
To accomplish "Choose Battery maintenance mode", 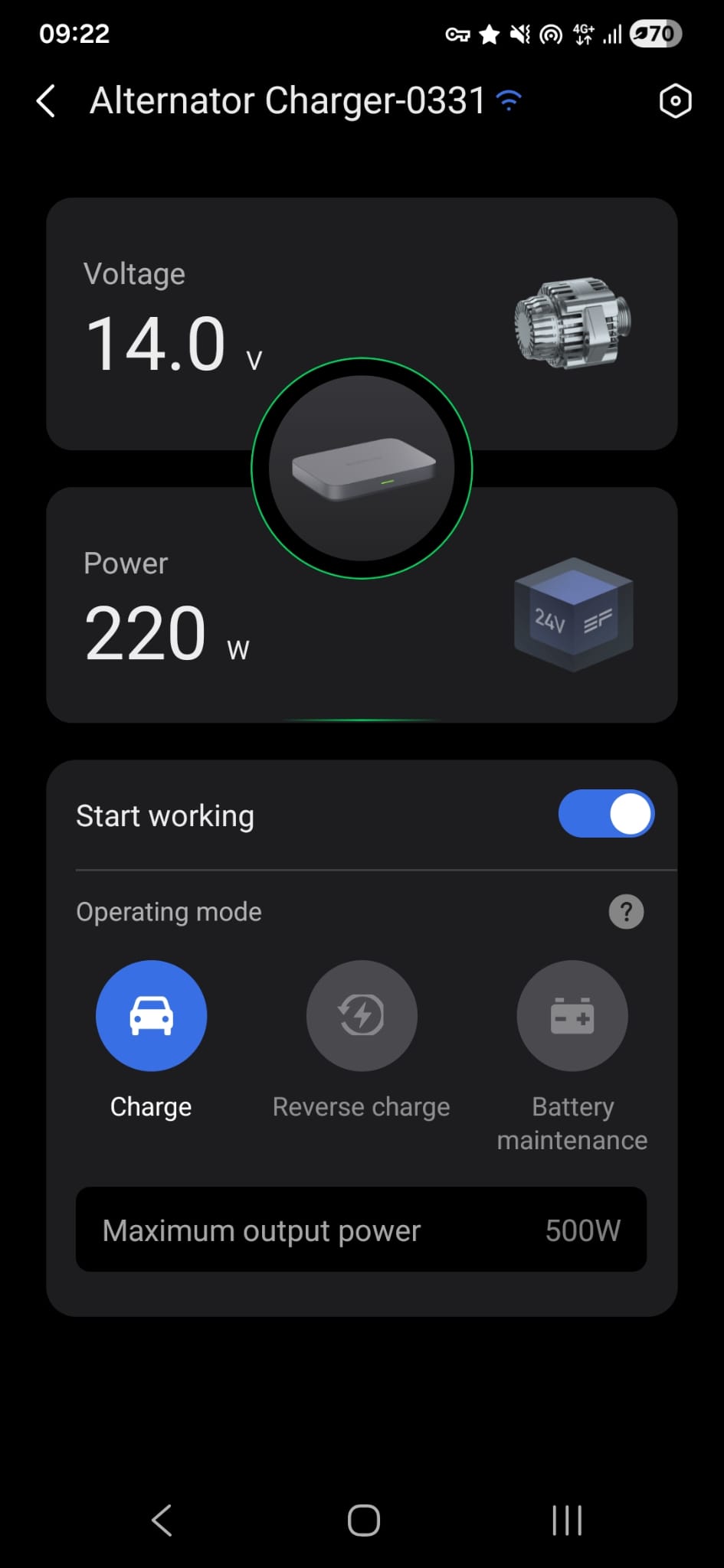I will click(x=572, y=1015).
